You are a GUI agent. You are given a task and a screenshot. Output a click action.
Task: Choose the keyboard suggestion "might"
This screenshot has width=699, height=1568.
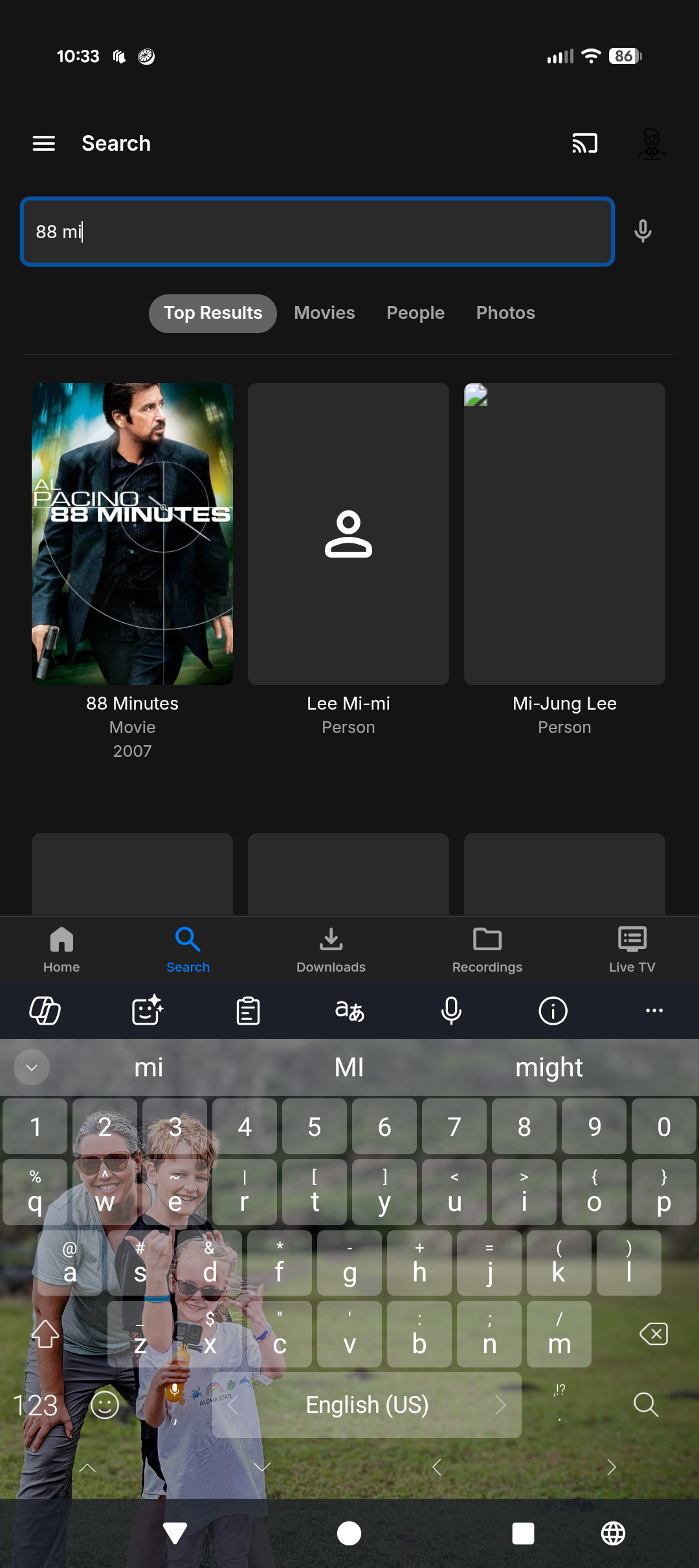tap(549, 1067)
